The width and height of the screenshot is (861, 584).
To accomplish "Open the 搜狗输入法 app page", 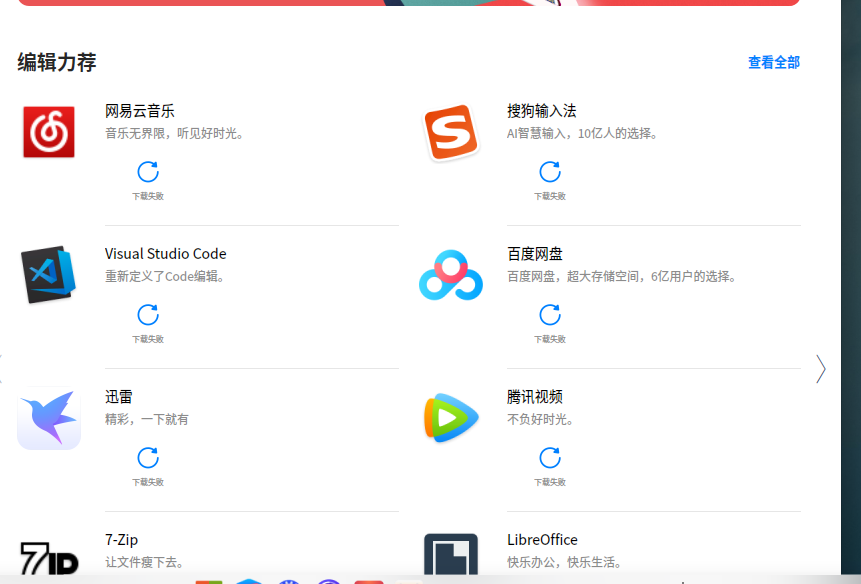I will (541, 111).
